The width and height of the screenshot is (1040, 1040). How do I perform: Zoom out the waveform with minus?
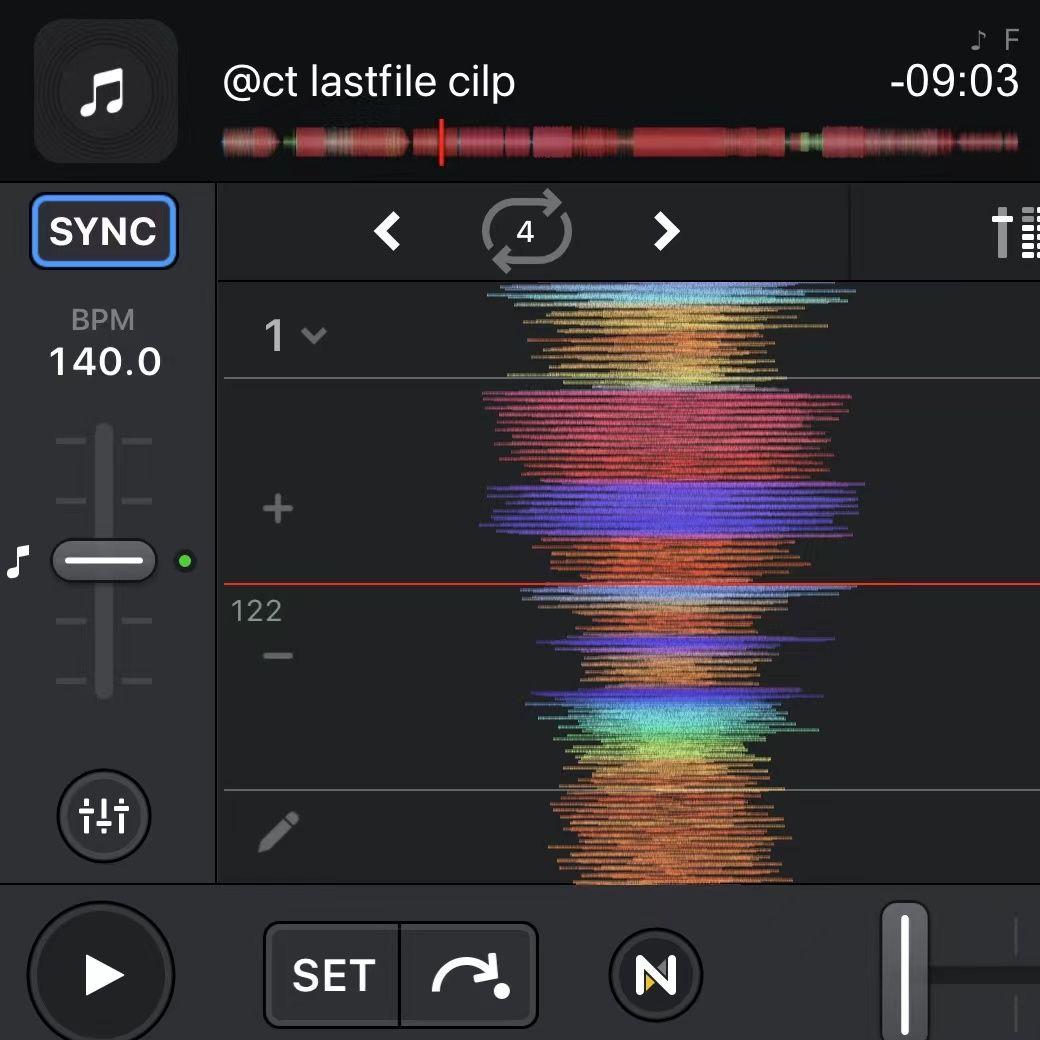[x=277, y=656]
